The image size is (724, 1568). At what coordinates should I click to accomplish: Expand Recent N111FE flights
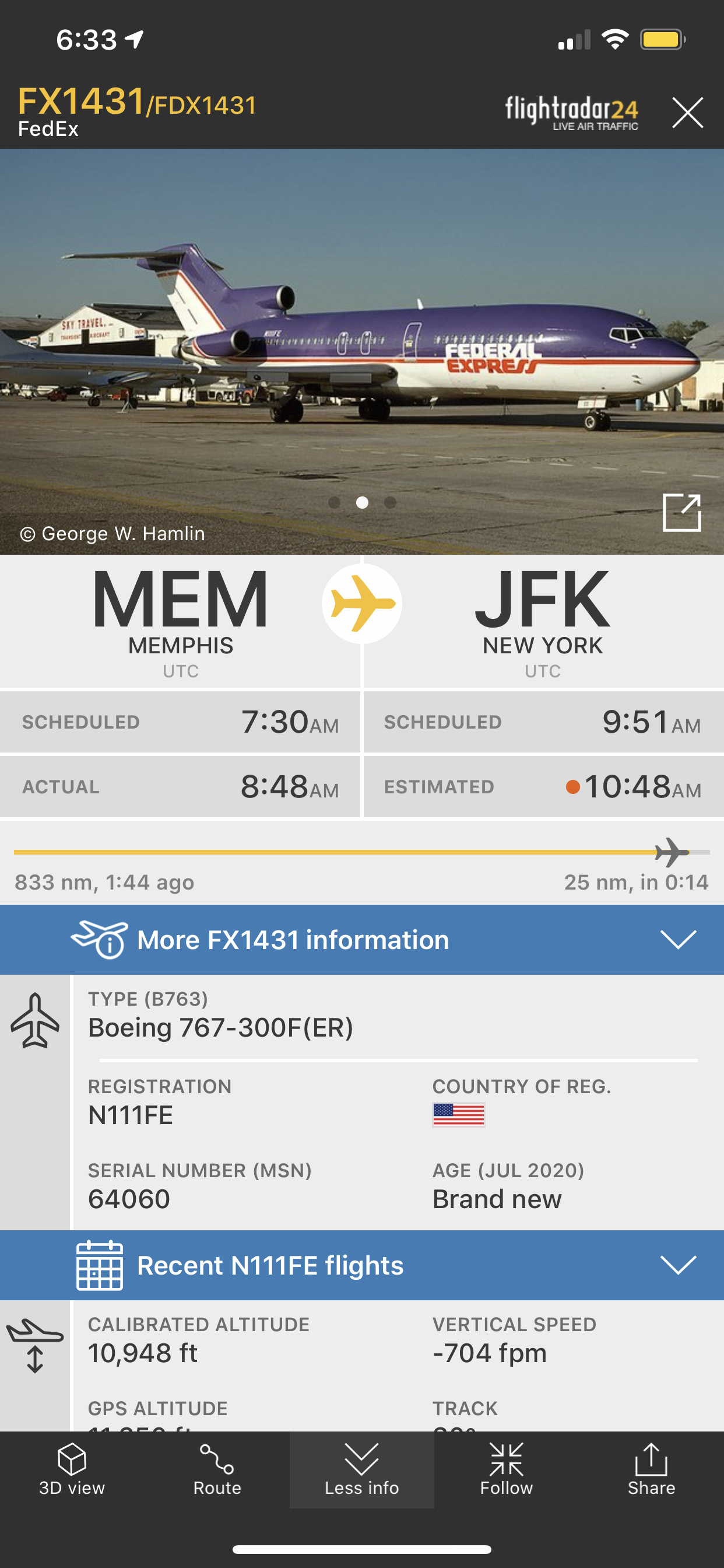(362, 1265)
